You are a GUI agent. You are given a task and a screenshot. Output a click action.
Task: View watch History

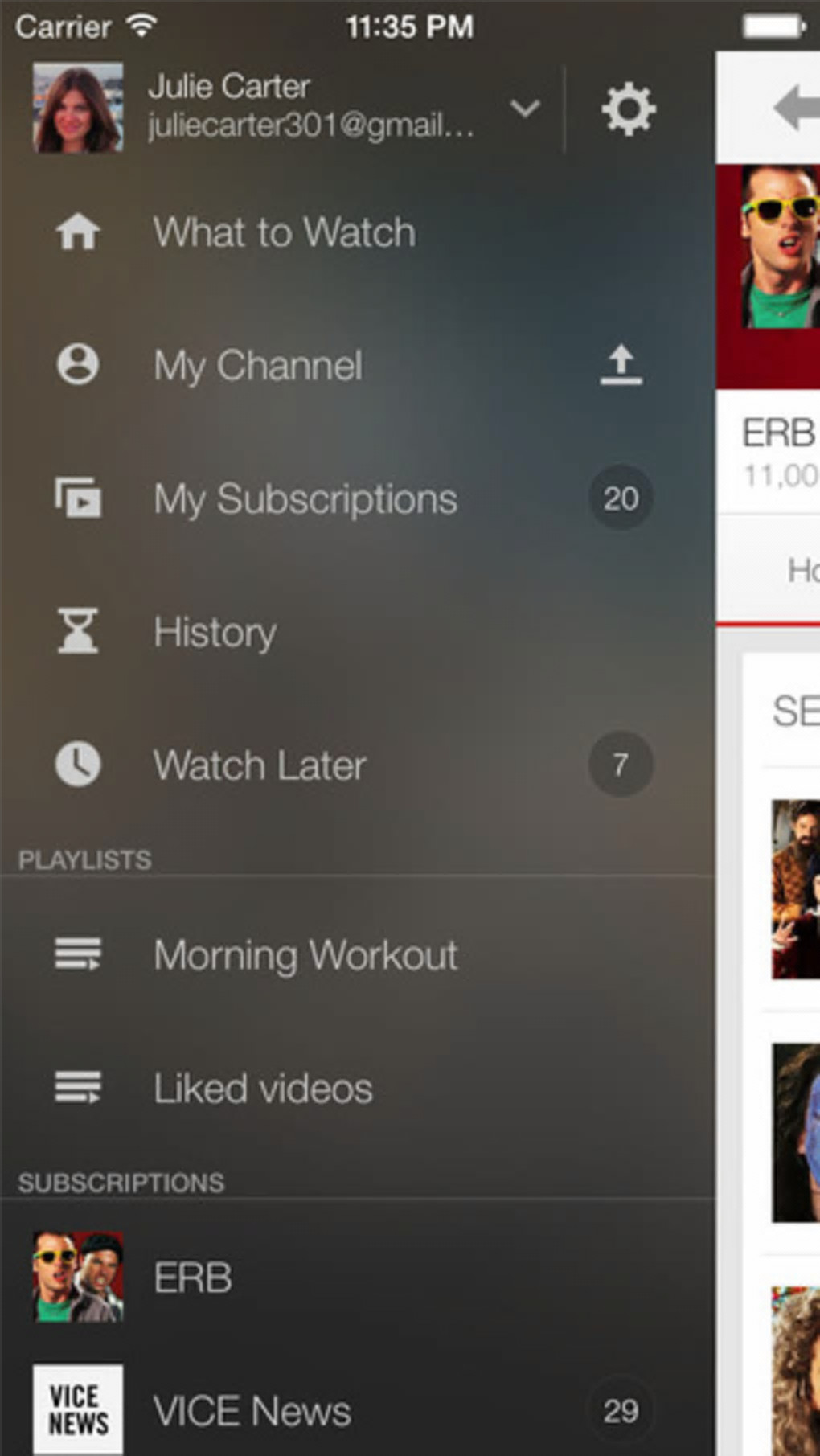pyautogui.click(x=215, y=632)
